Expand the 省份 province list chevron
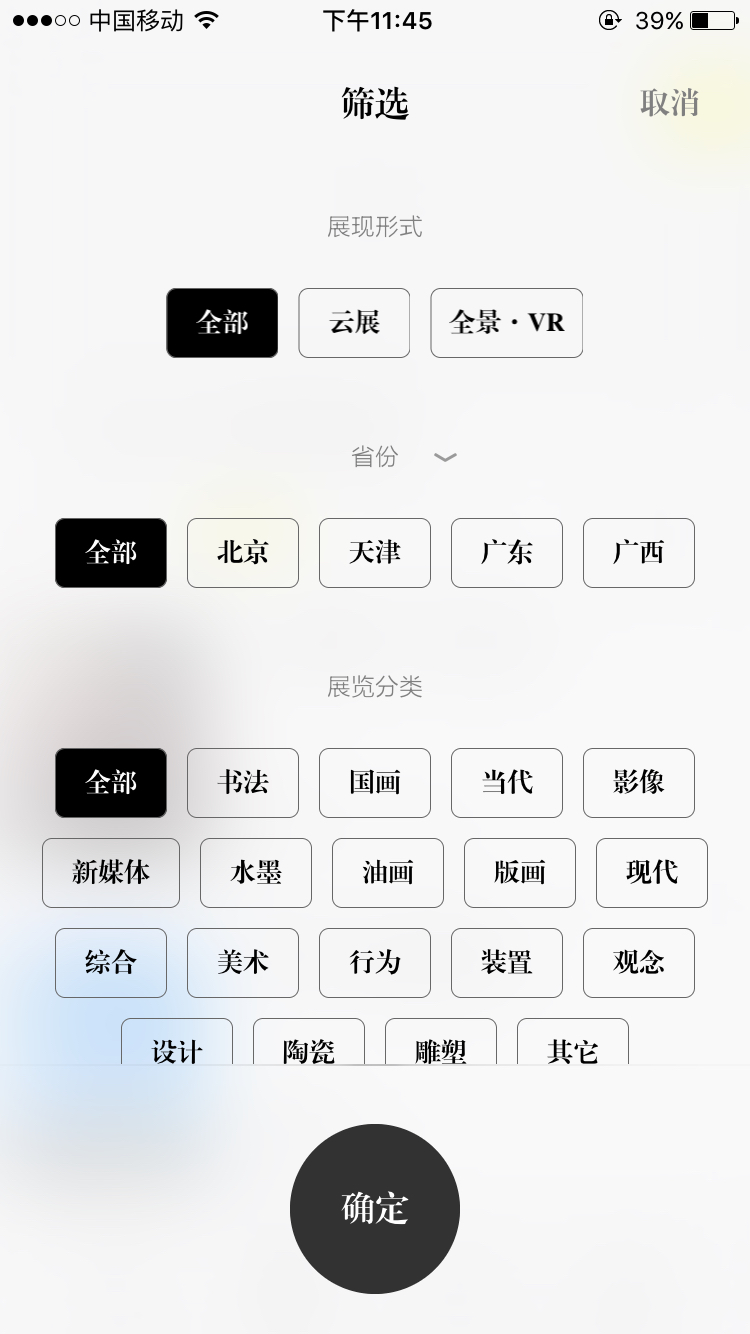Screen dimensions: 750x1334 click(x=445, y=457)
